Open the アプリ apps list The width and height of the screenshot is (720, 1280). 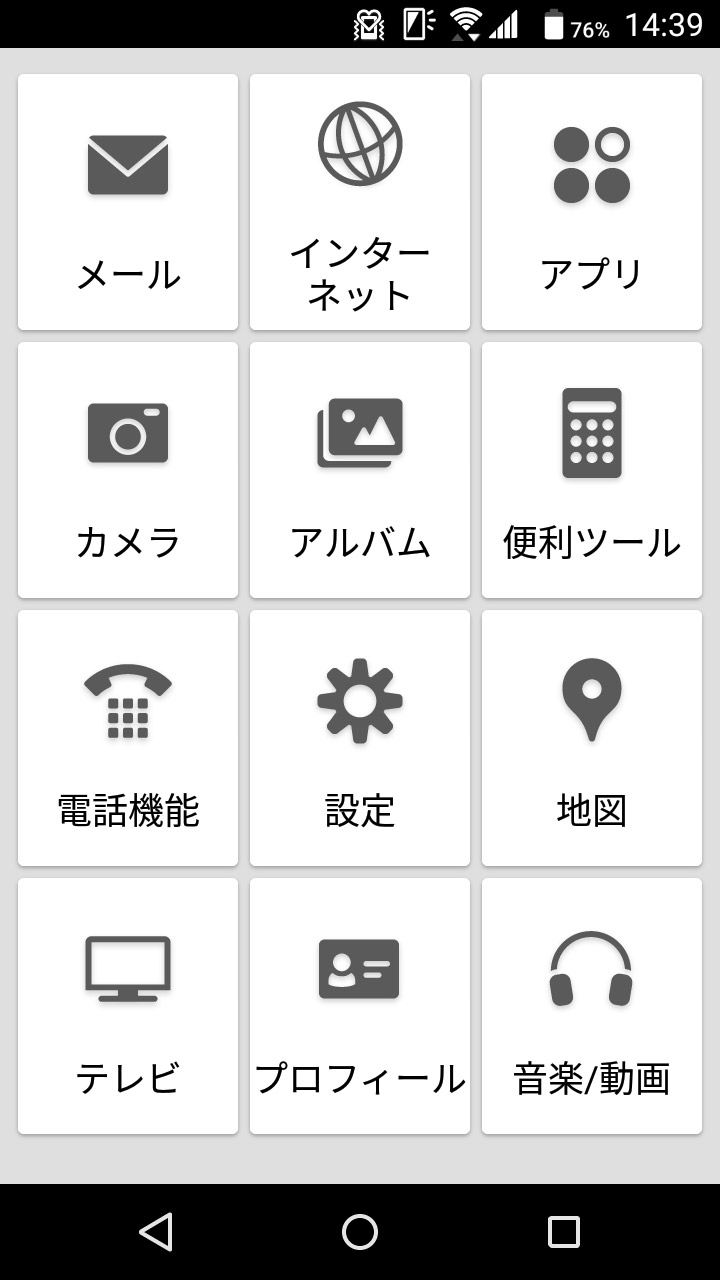tap(592, 202)
